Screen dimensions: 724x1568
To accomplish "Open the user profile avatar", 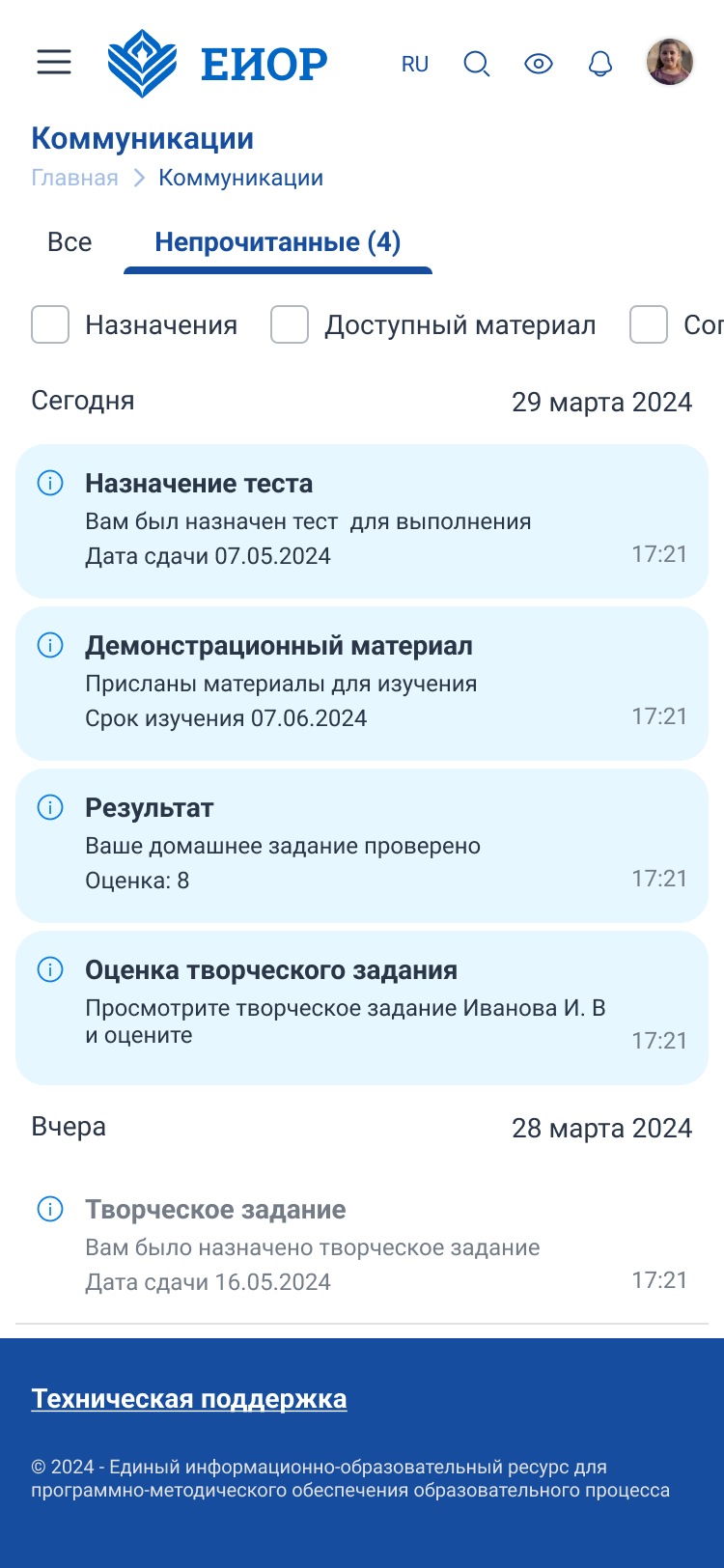I will tap(670, 63).
